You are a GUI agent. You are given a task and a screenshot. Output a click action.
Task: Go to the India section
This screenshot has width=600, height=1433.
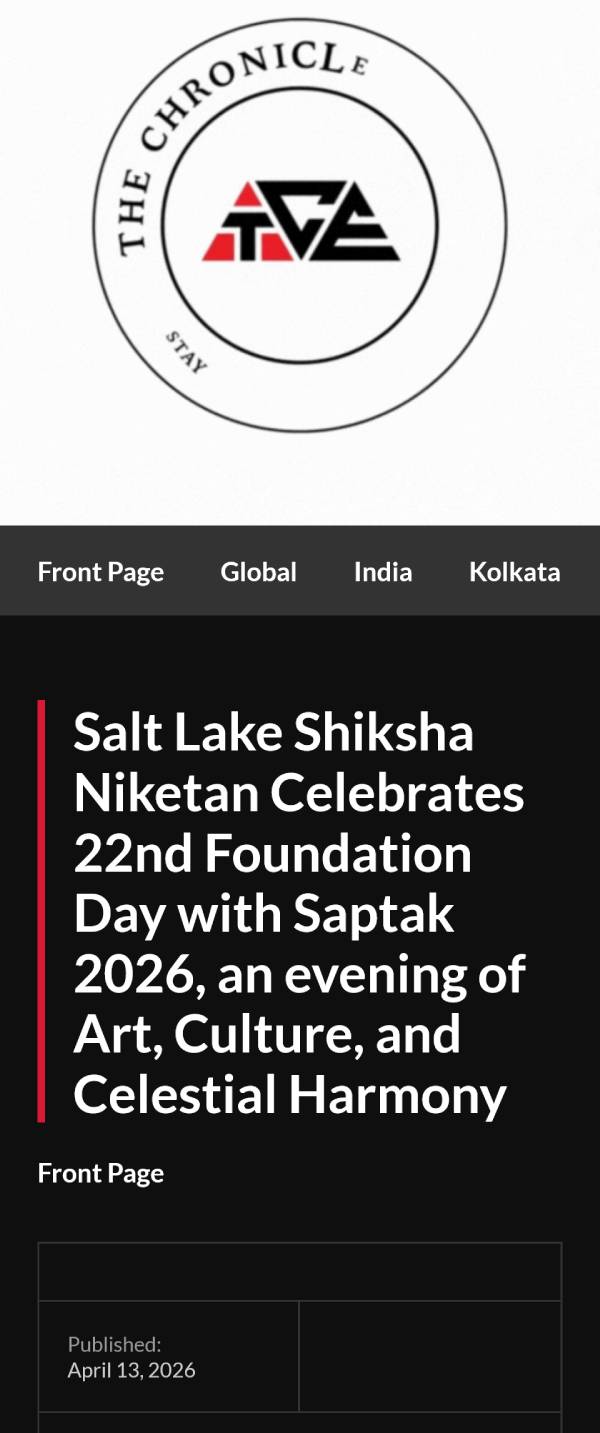(383, 572)
